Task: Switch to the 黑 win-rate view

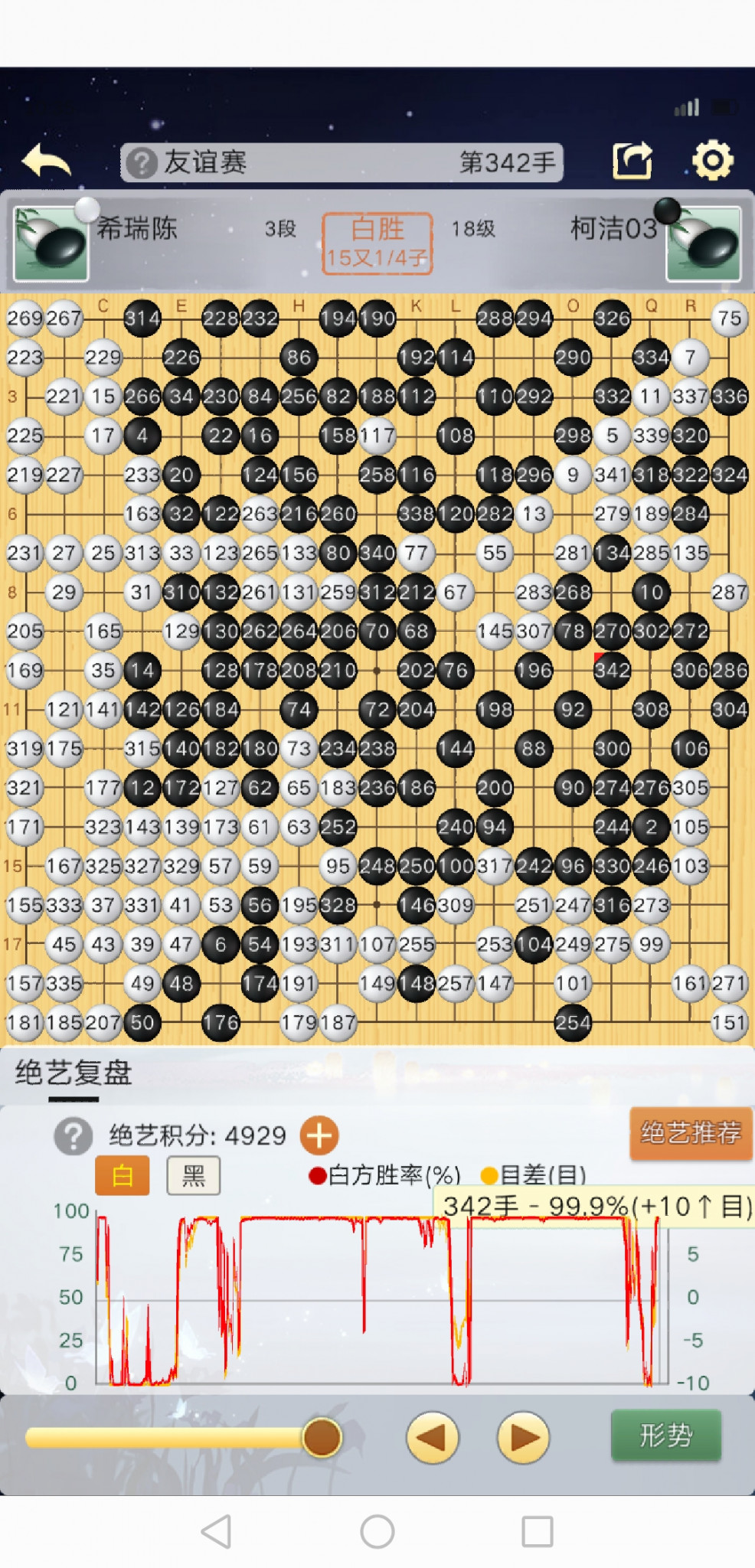Action: coord(193,1175)
